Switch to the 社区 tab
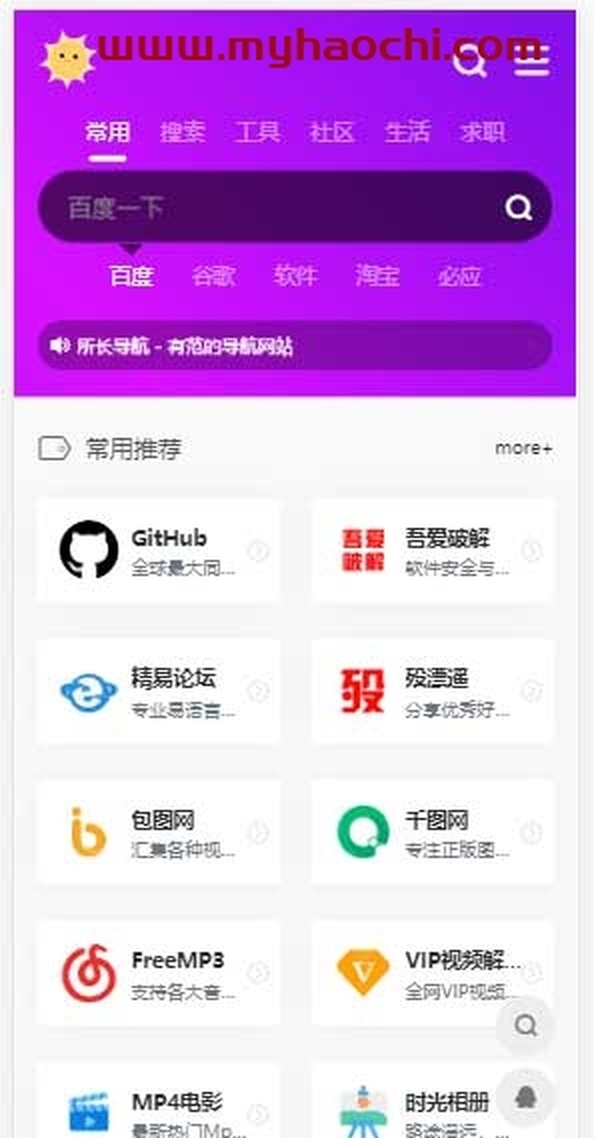 [x=332, y=132]
